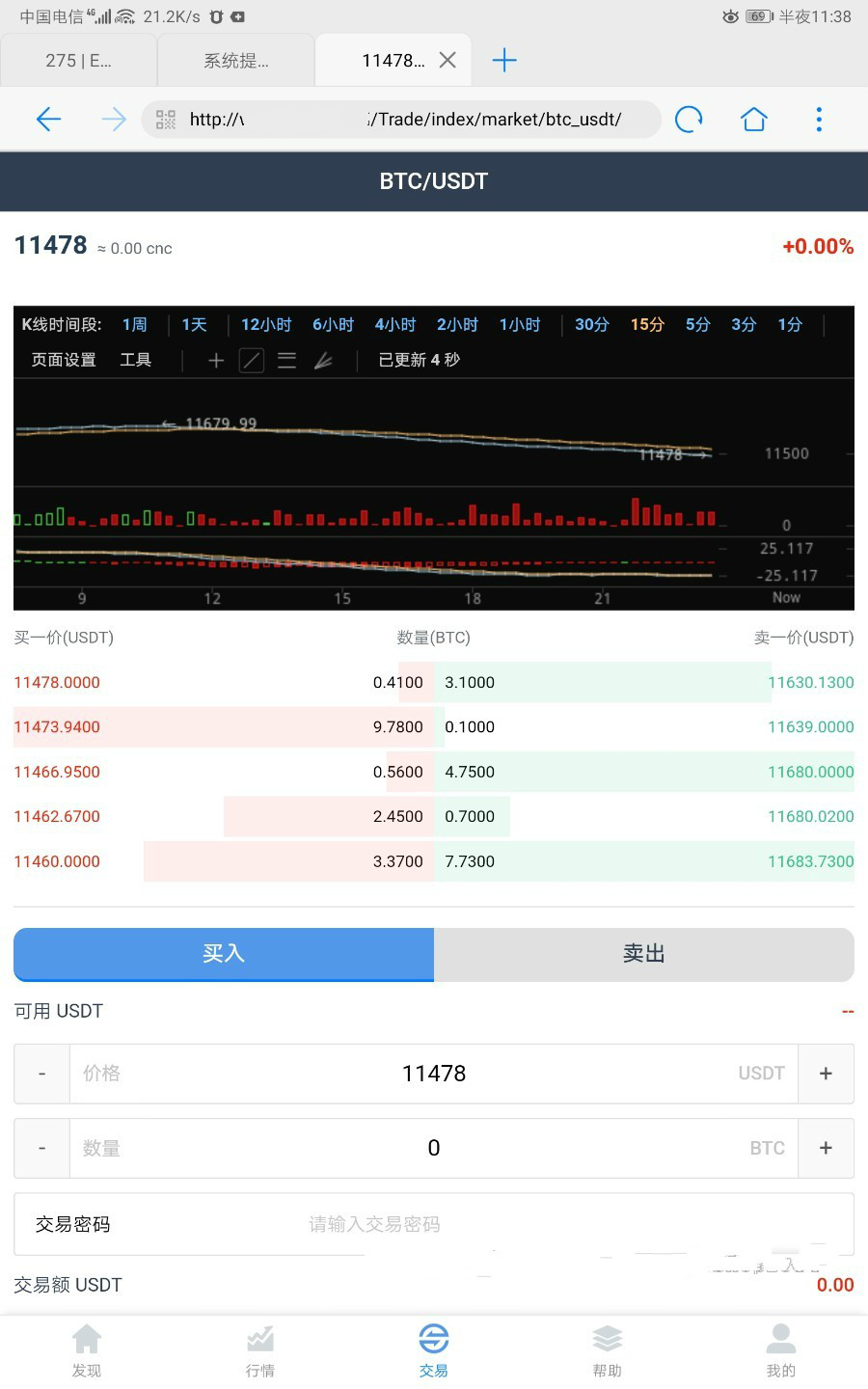Focus the 交易密码 input field
Viewport: 868px width, 1389px height.
(434, 1224)
